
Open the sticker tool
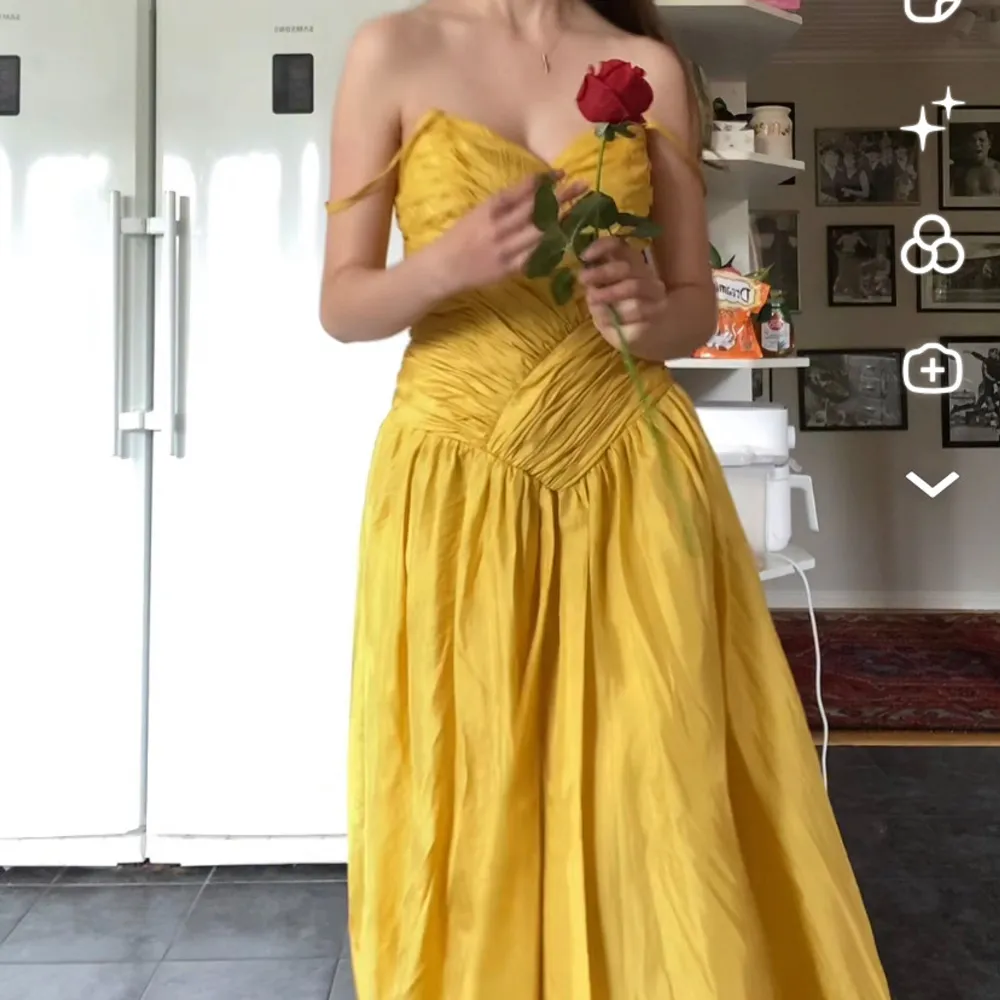point(932,8)
